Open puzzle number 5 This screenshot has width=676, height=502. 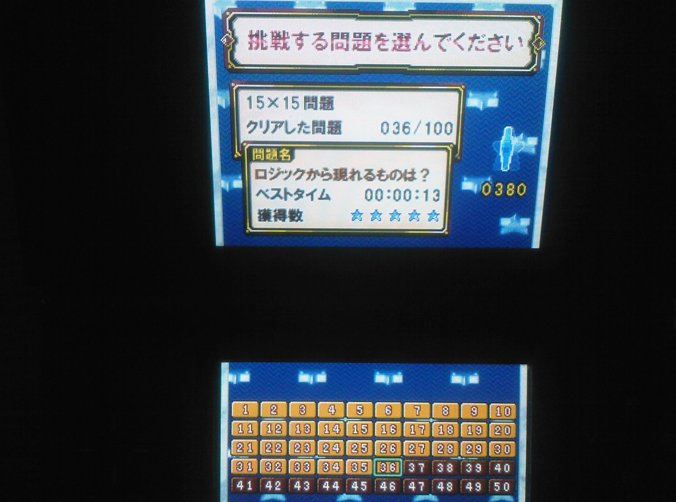(359, 410)
